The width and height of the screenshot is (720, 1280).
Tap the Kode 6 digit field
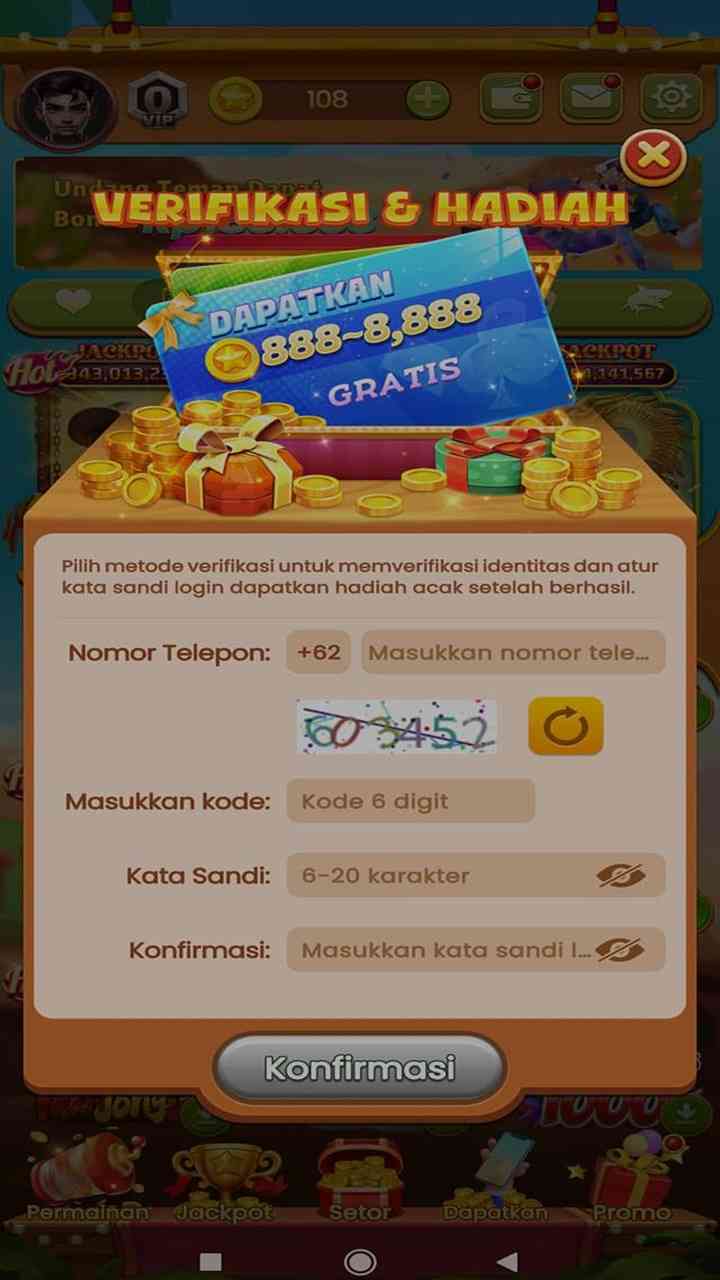(410, 801)
